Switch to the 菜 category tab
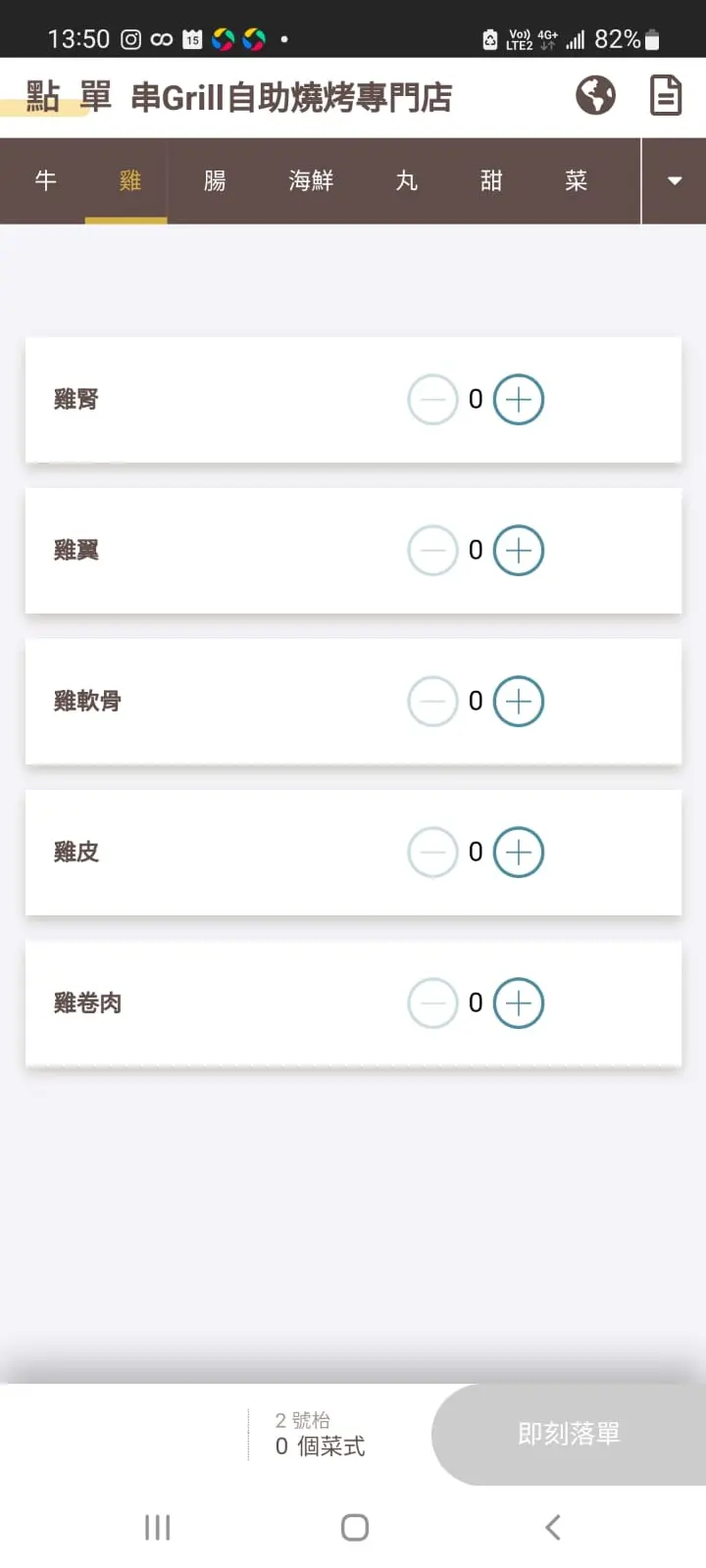 click(x=577, y=180)
